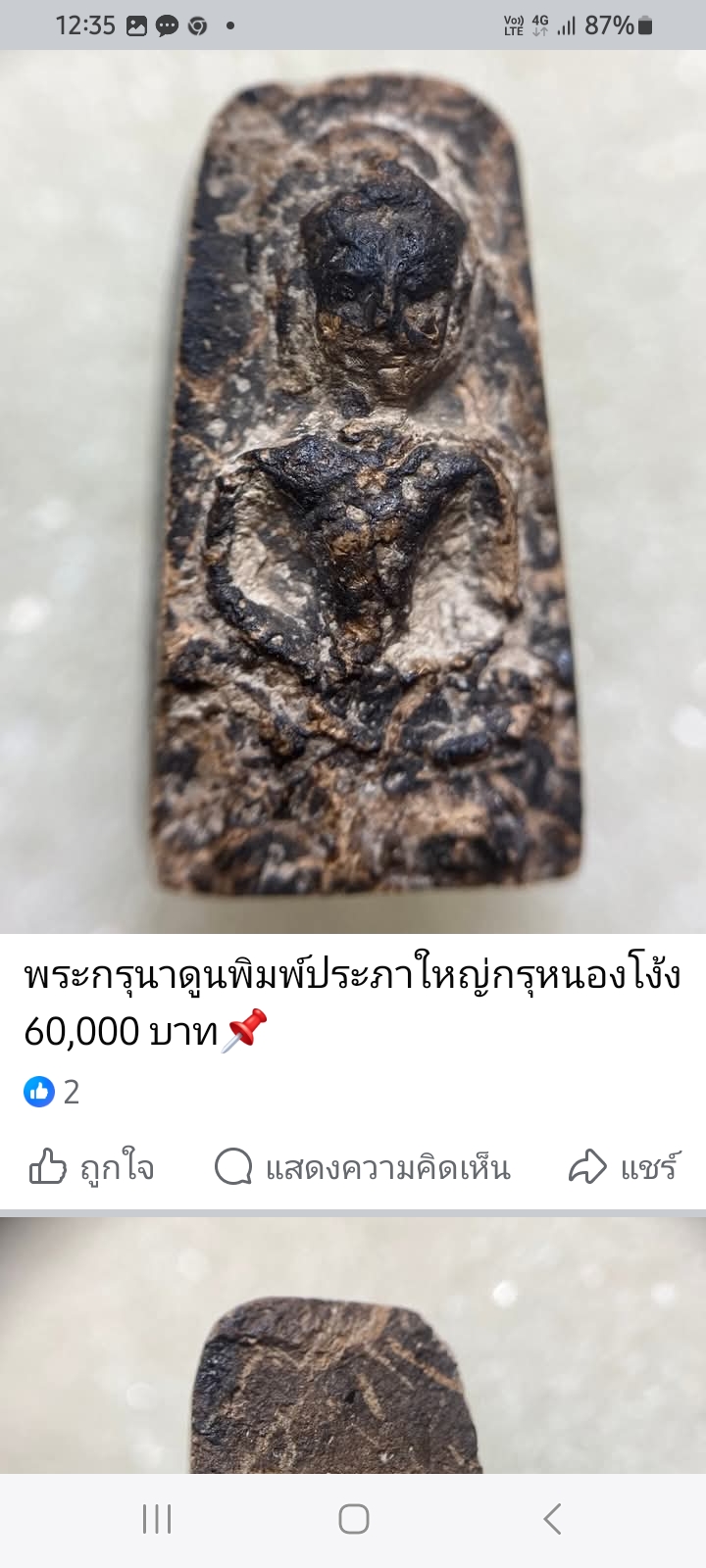The height and width of the screenshot is (1568, 706).
Task: Open comments via แสดงความคิดเห็น
Action: 363,1167
